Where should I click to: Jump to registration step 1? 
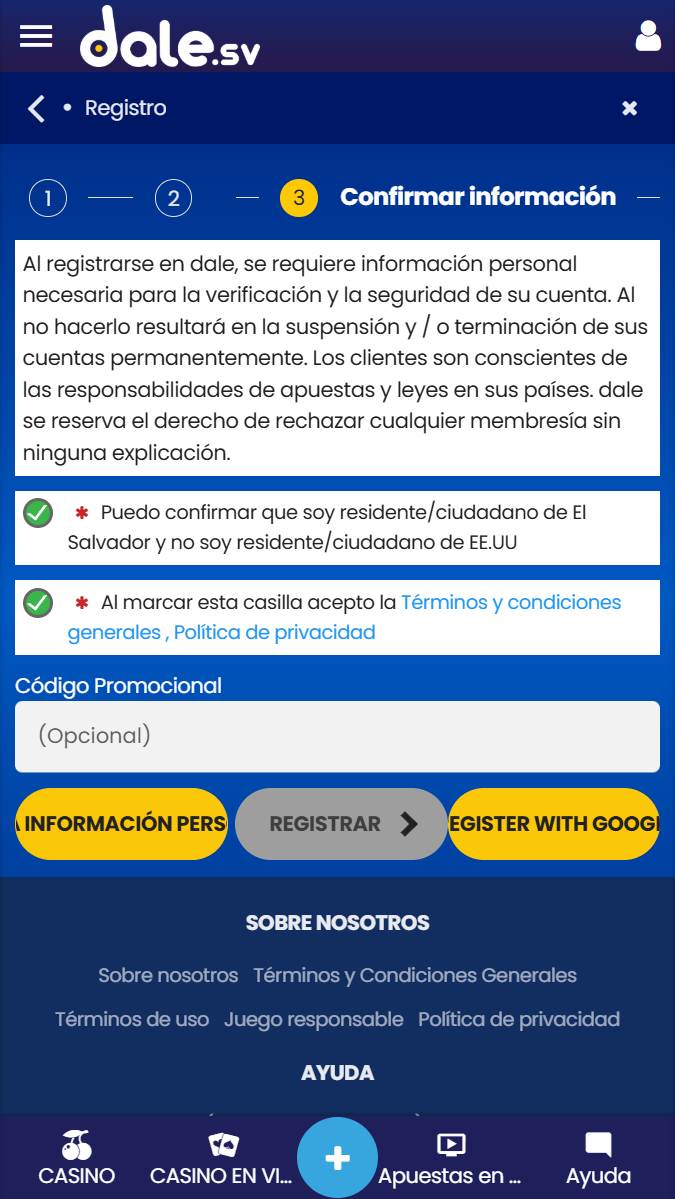(x=48, y=198)
